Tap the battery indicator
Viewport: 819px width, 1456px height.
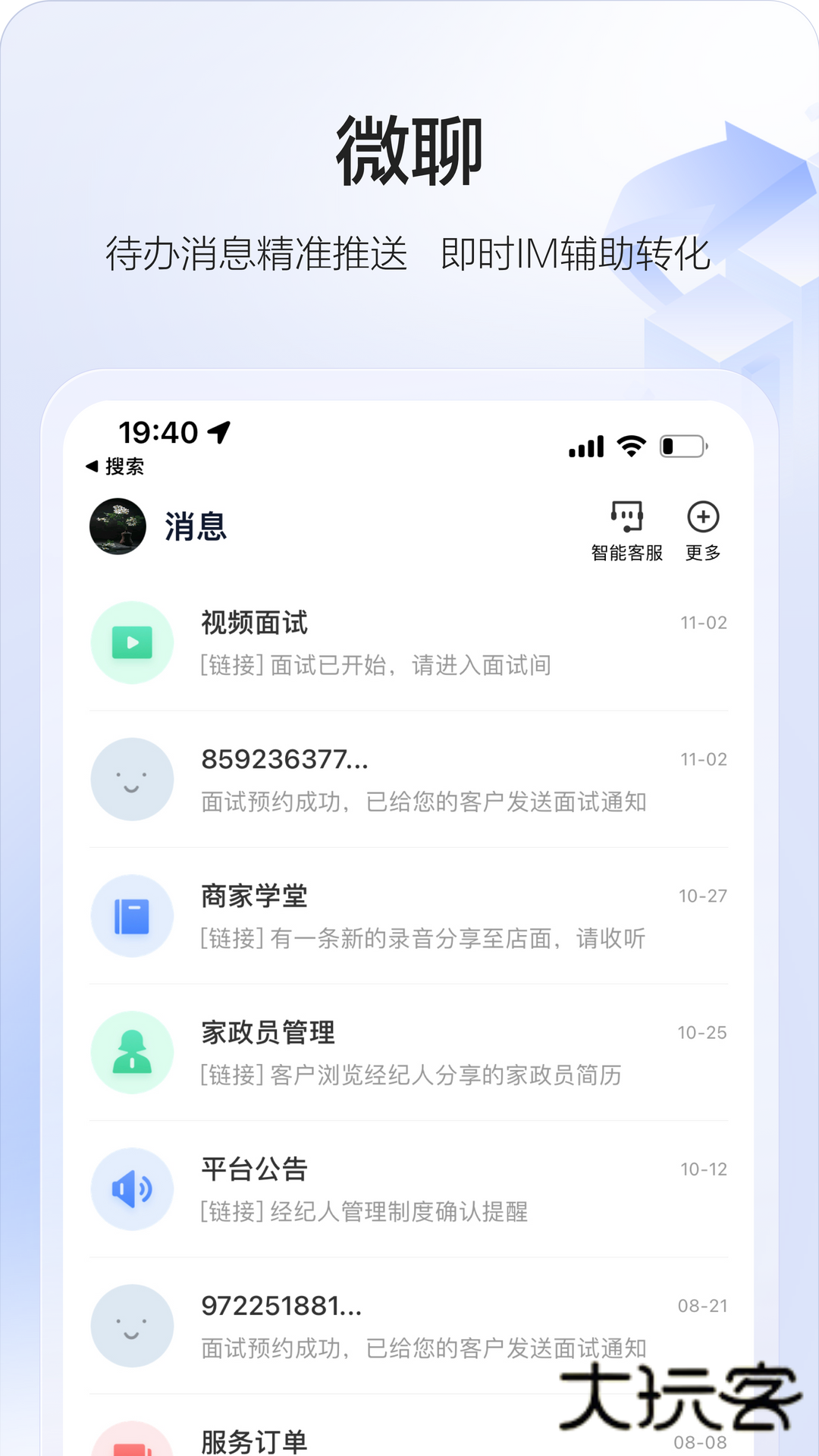pyautogui.click(x=681, y=447)
